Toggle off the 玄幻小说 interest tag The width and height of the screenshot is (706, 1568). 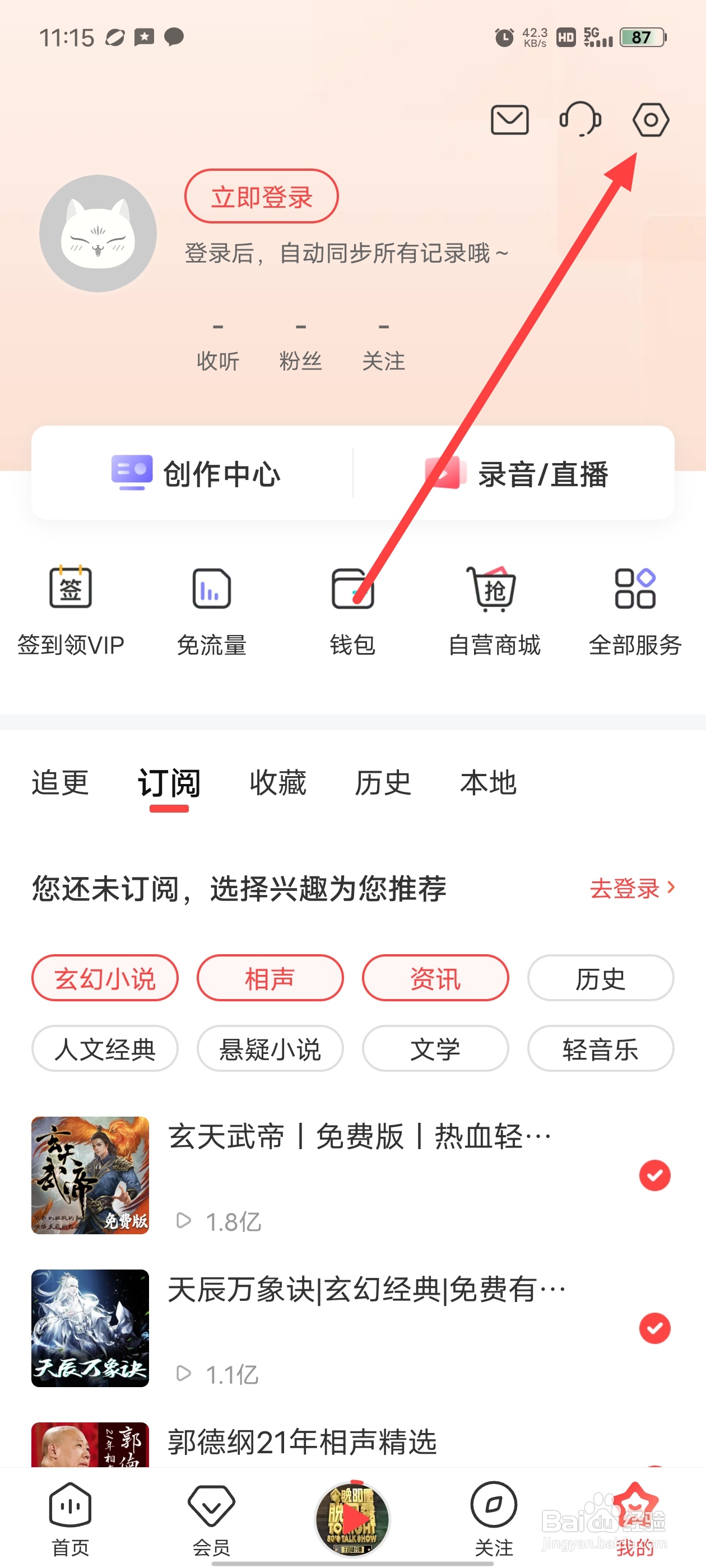104,978
